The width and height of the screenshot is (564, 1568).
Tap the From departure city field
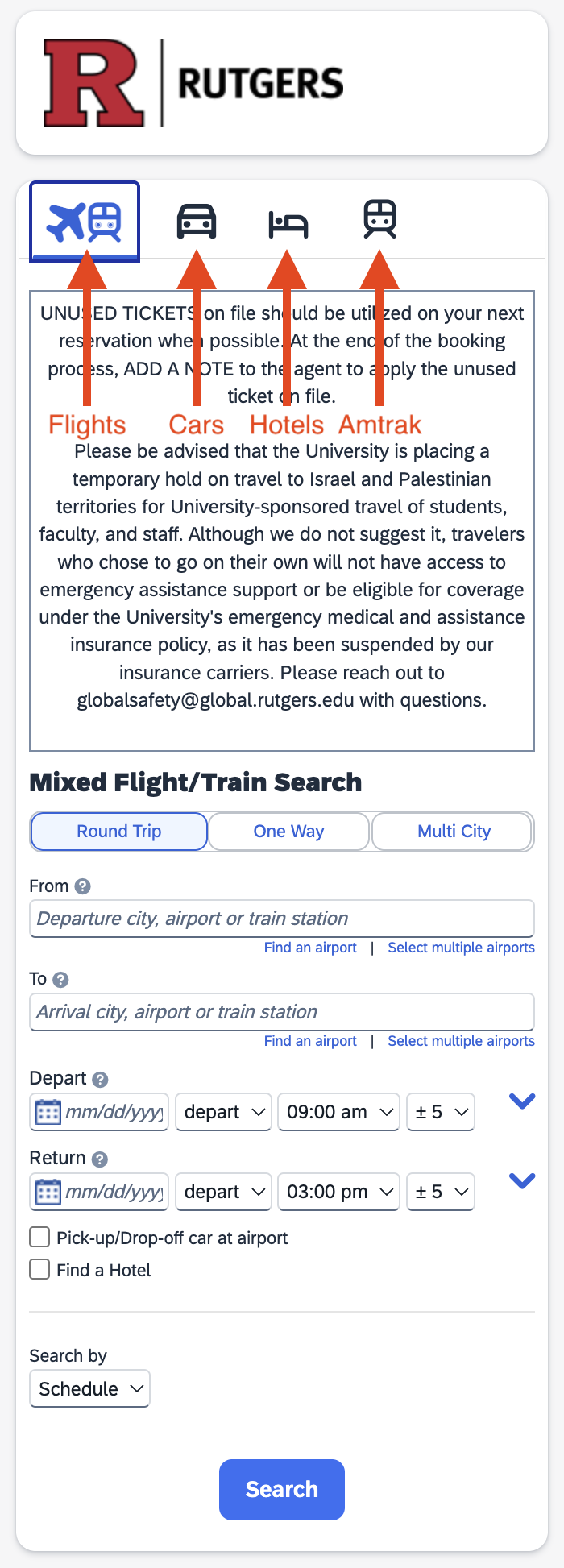click(x=282, y=919)
